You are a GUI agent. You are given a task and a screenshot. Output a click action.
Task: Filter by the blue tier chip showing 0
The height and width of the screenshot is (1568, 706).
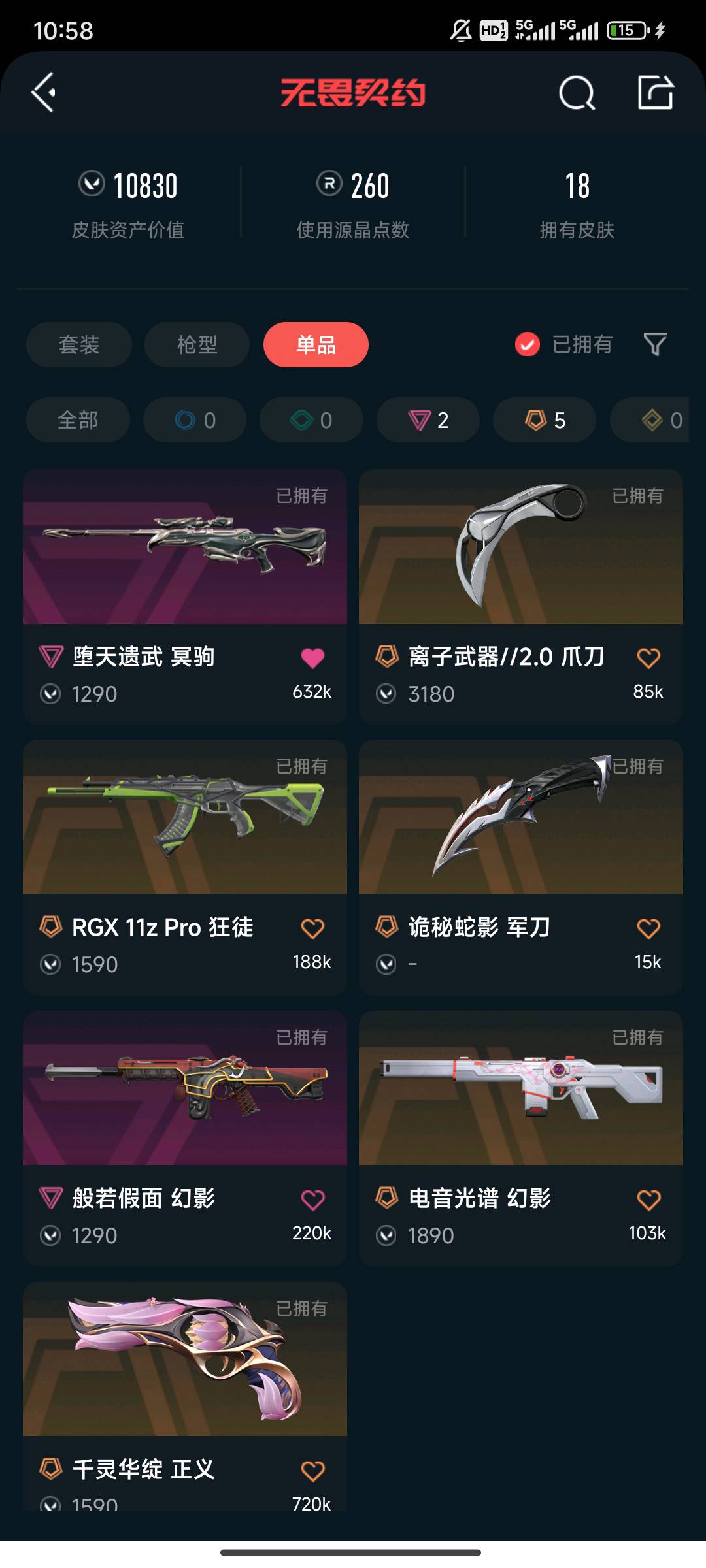pos(195,420)
